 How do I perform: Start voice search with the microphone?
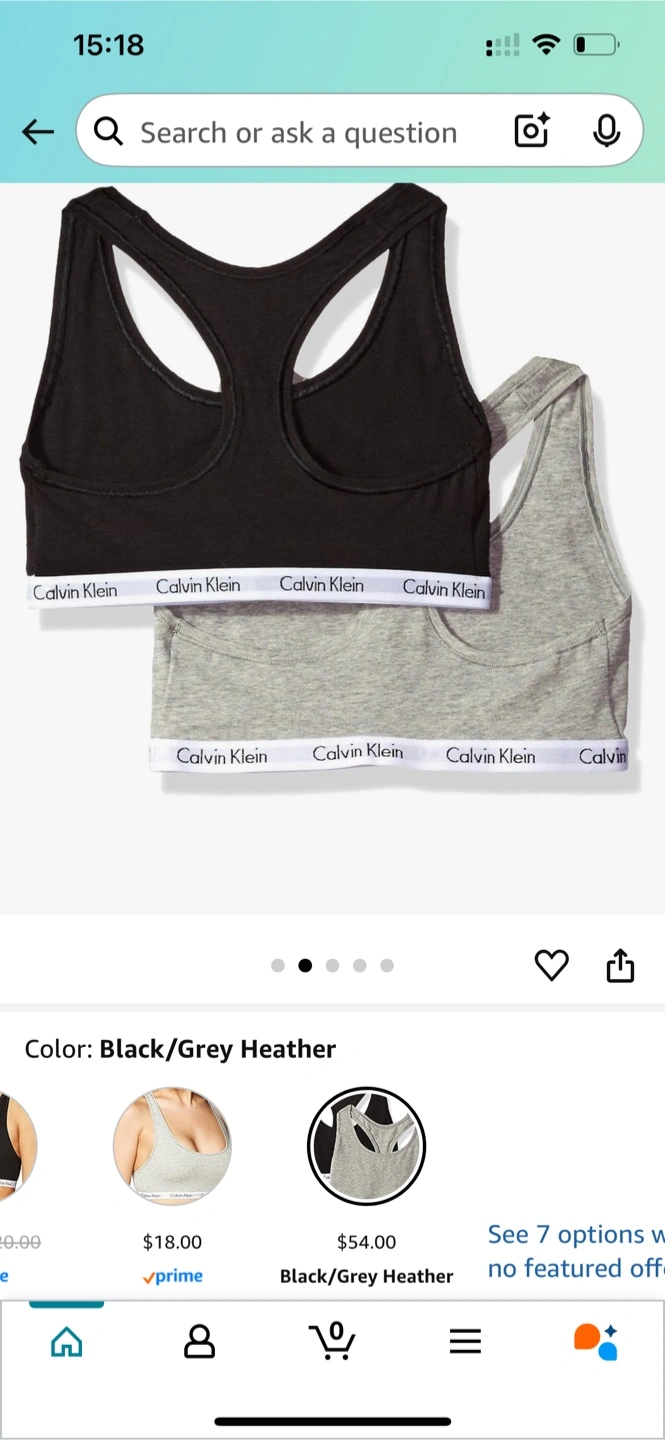click(606, 131)
